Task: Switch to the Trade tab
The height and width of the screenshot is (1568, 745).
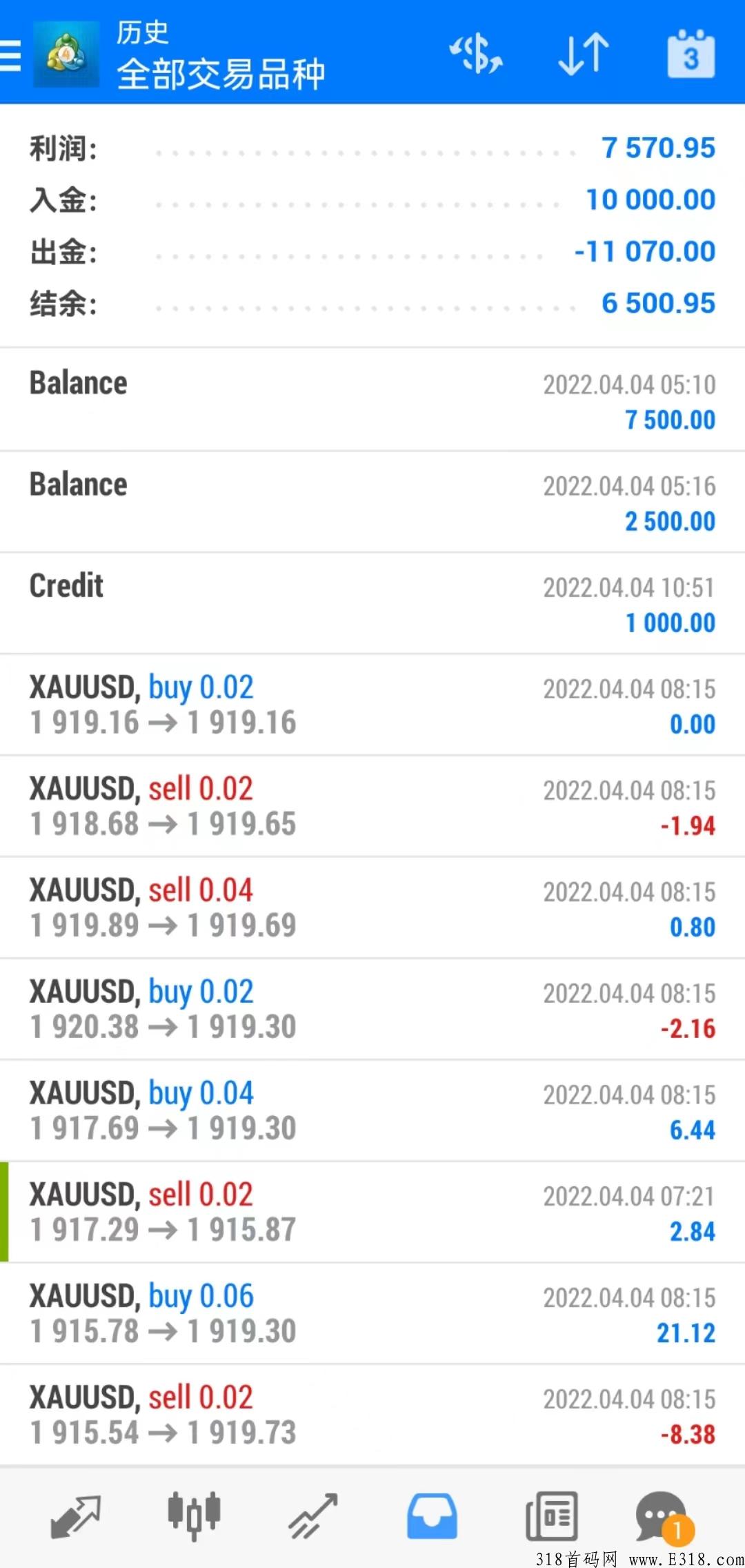Action: [x=313, y=1516]
